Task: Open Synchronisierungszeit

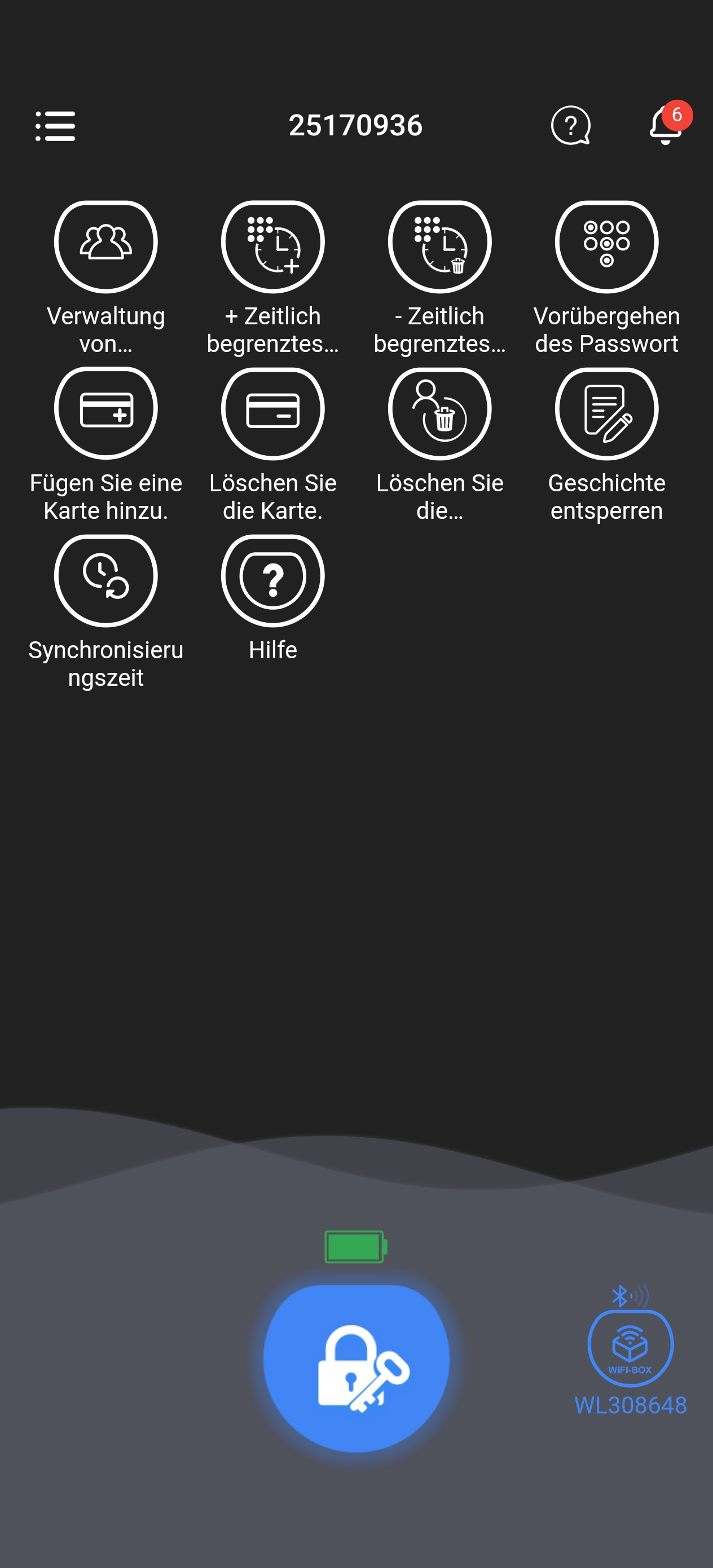Action: pyautogui.click(x=106, y=612)
